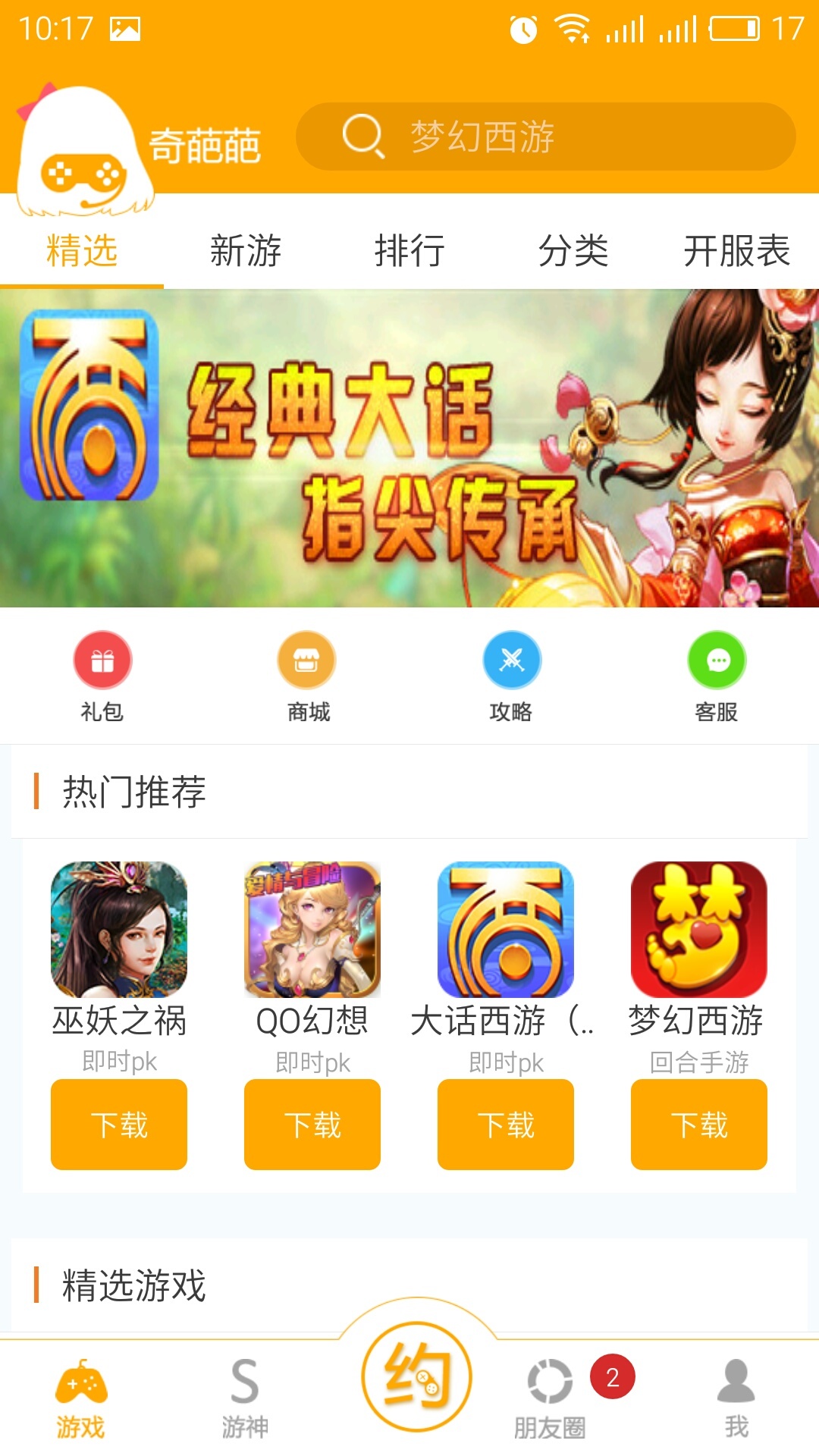Open the 巫妖之祸 game icon
Screen dimensions: 819x1456
tap(119, 930)
